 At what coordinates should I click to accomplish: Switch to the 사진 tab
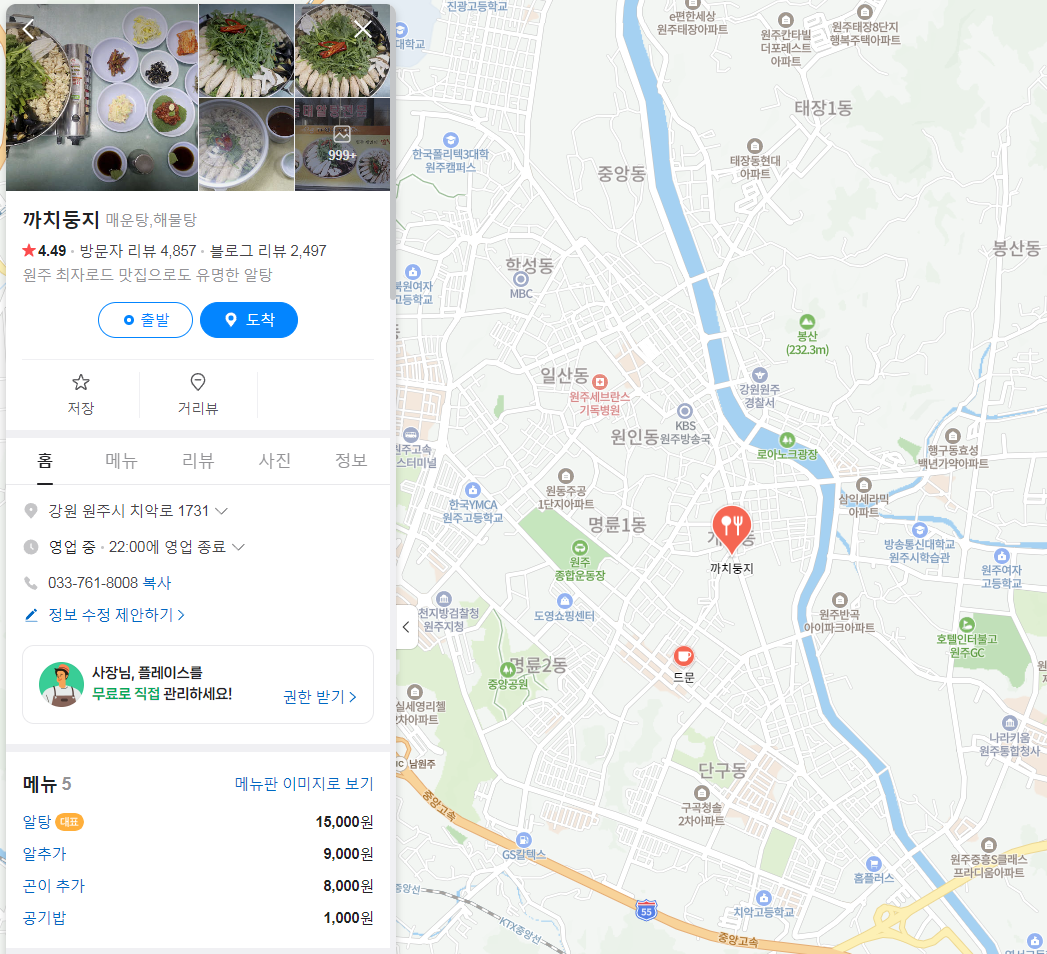(x=275, y=461)
